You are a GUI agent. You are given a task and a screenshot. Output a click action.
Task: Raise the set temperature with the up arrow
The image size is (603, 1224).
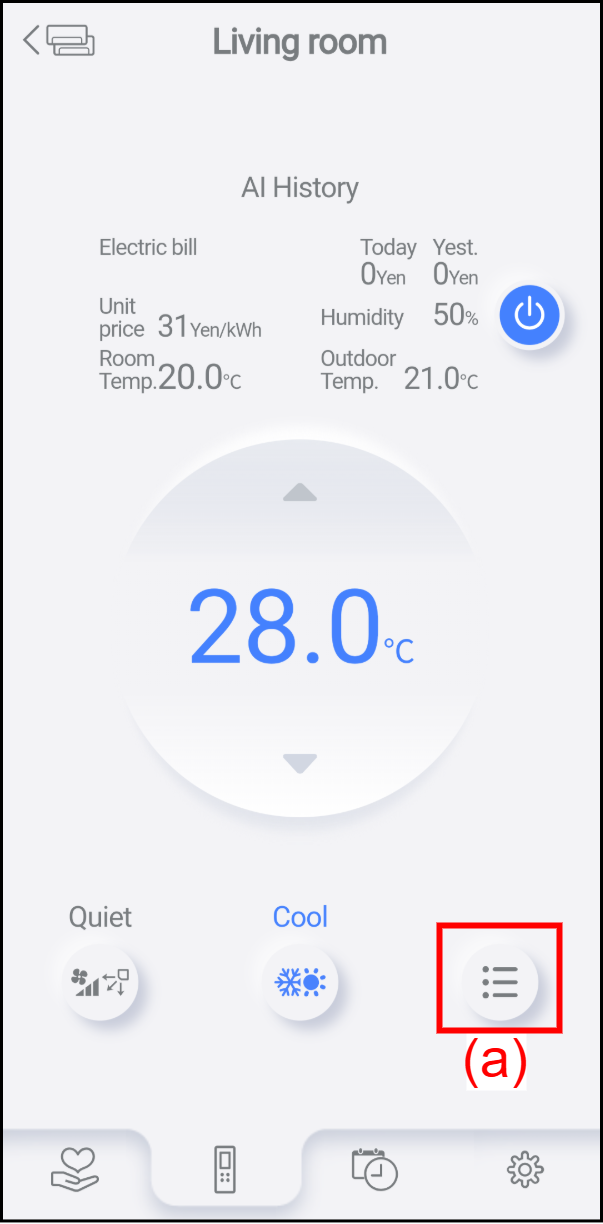pos(300,492)
